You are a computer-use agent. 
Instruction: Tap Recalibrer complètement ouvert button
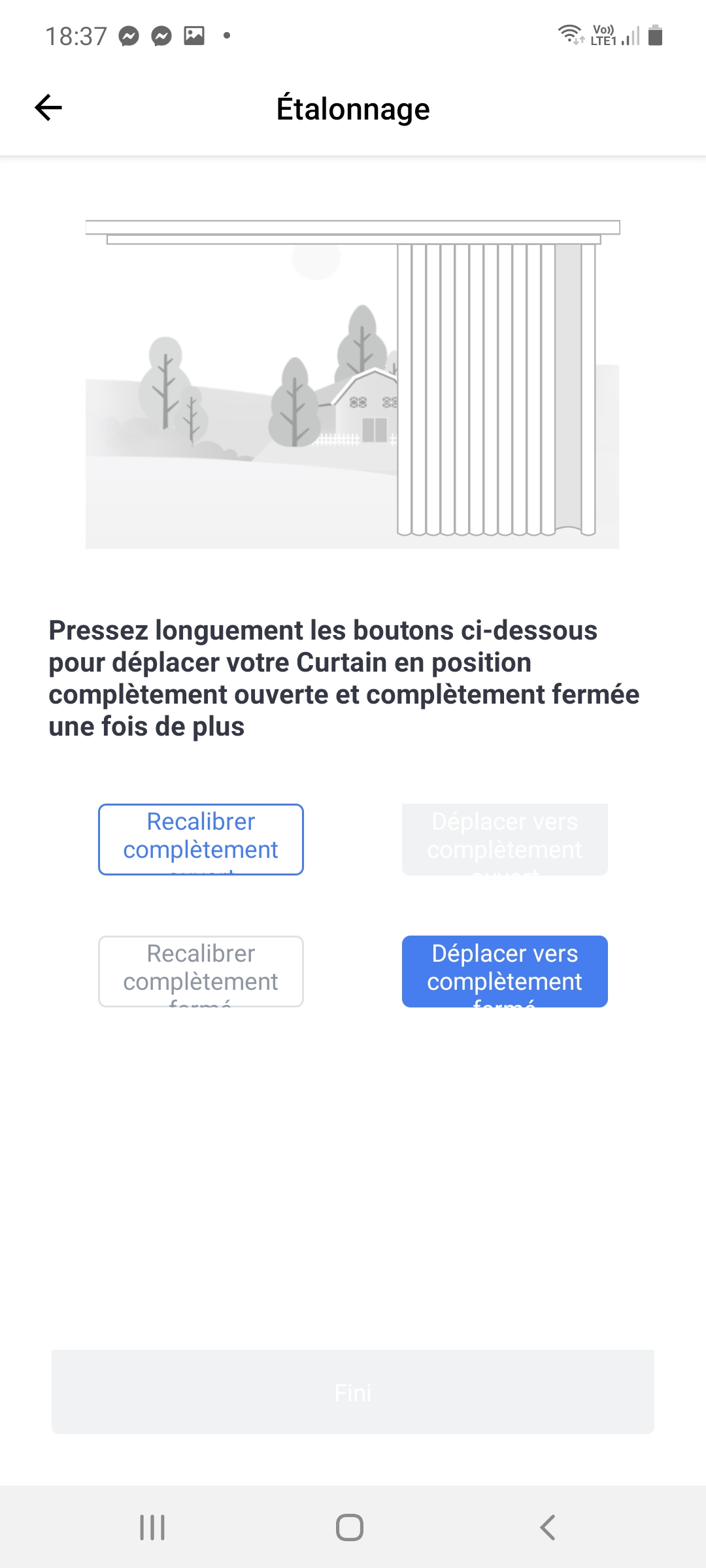point(201,840)
